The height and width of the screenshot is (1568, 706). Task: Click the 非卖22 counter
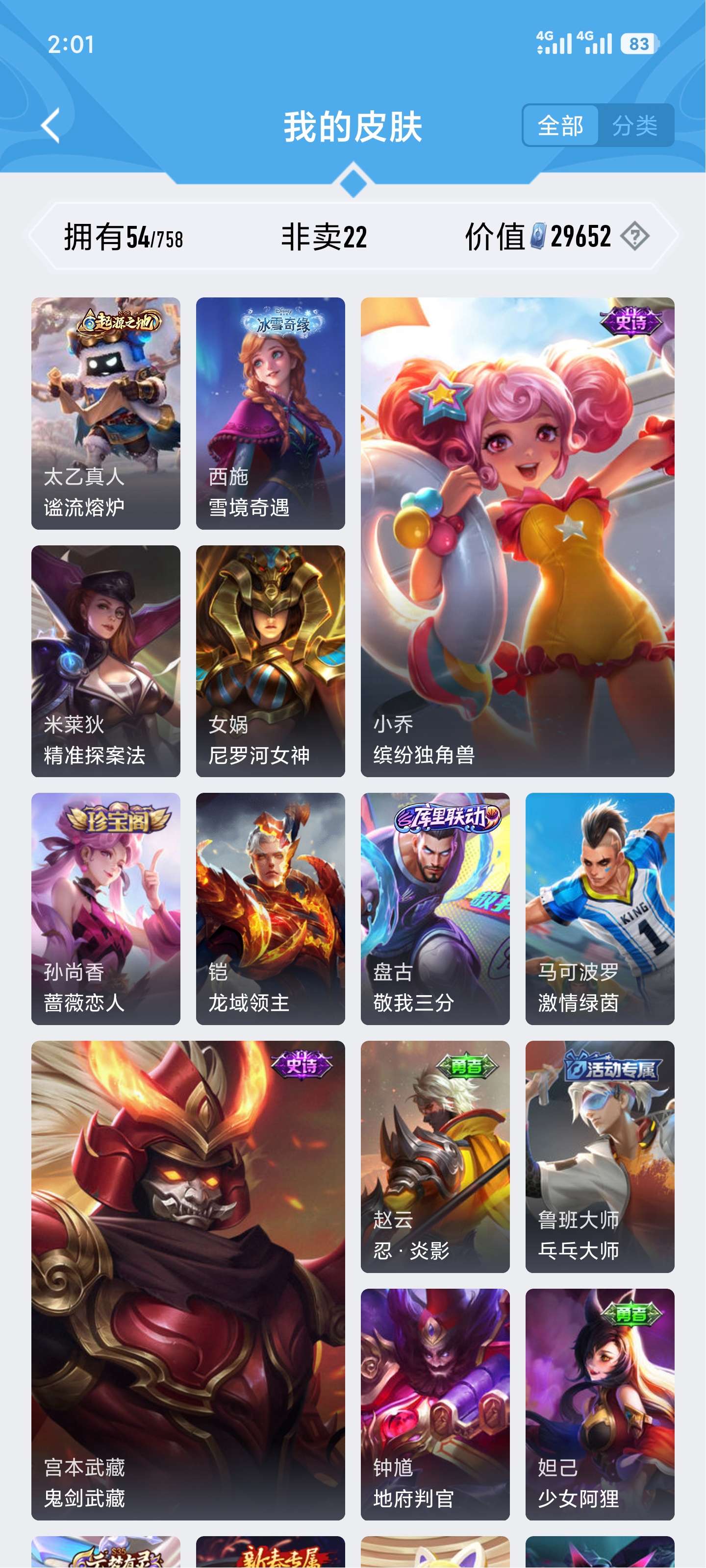324,237
